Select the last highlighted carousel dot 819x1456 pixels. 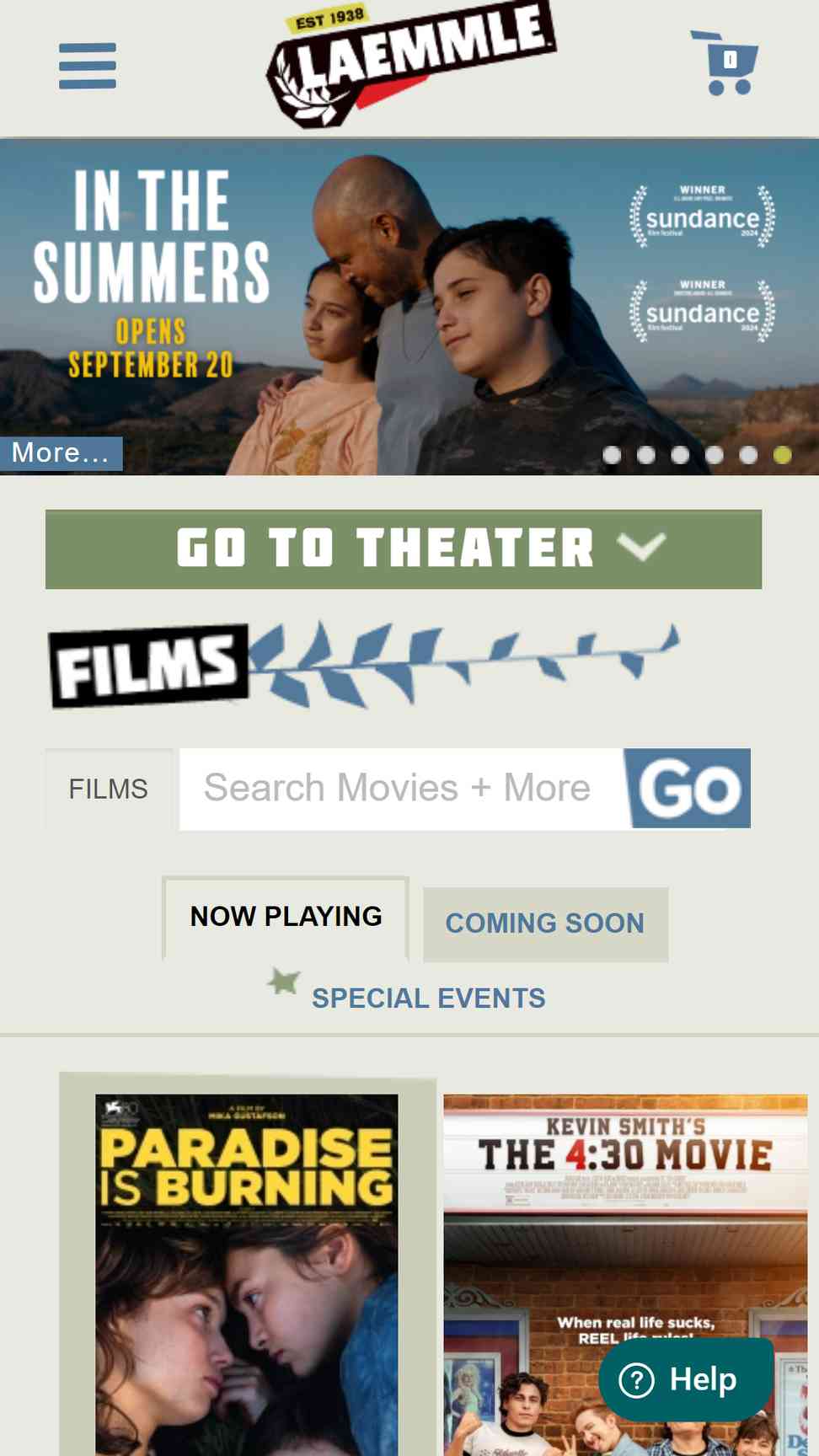tap(783, 455)
